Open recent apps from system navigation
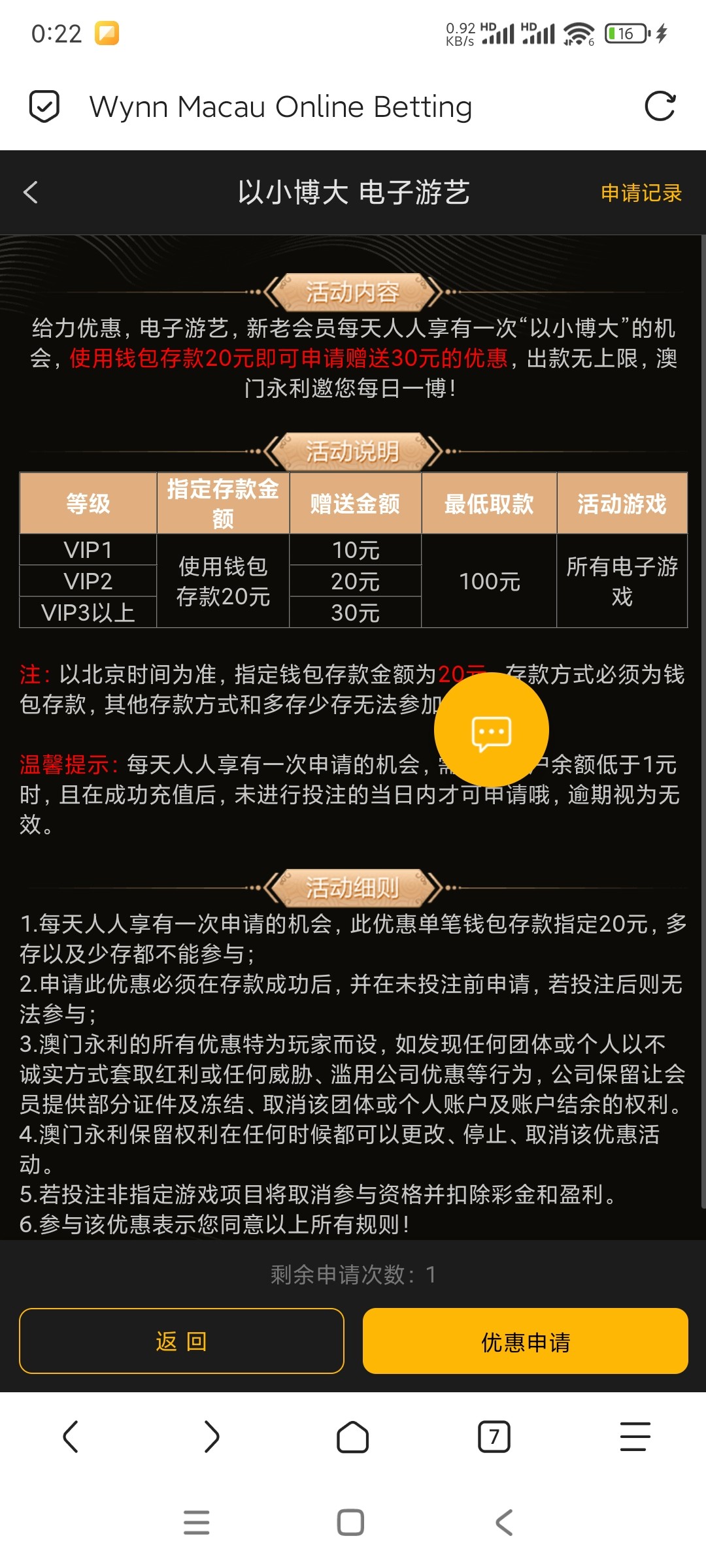The image size is (706, 1568). click(197, 1522)
